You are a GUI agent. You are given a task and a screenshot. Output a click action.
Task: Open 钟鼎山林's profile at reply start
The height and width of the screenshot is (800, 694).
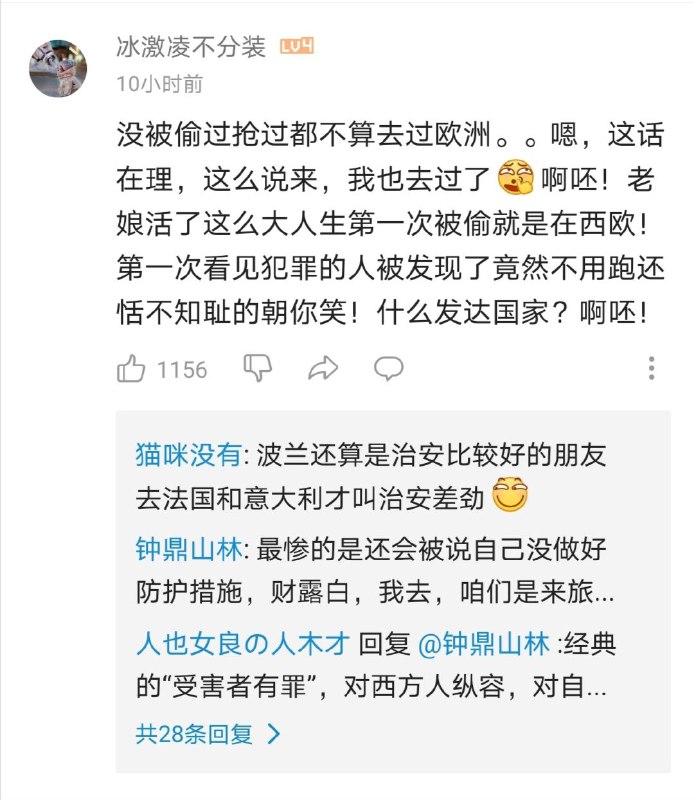(x=188, y=549)
